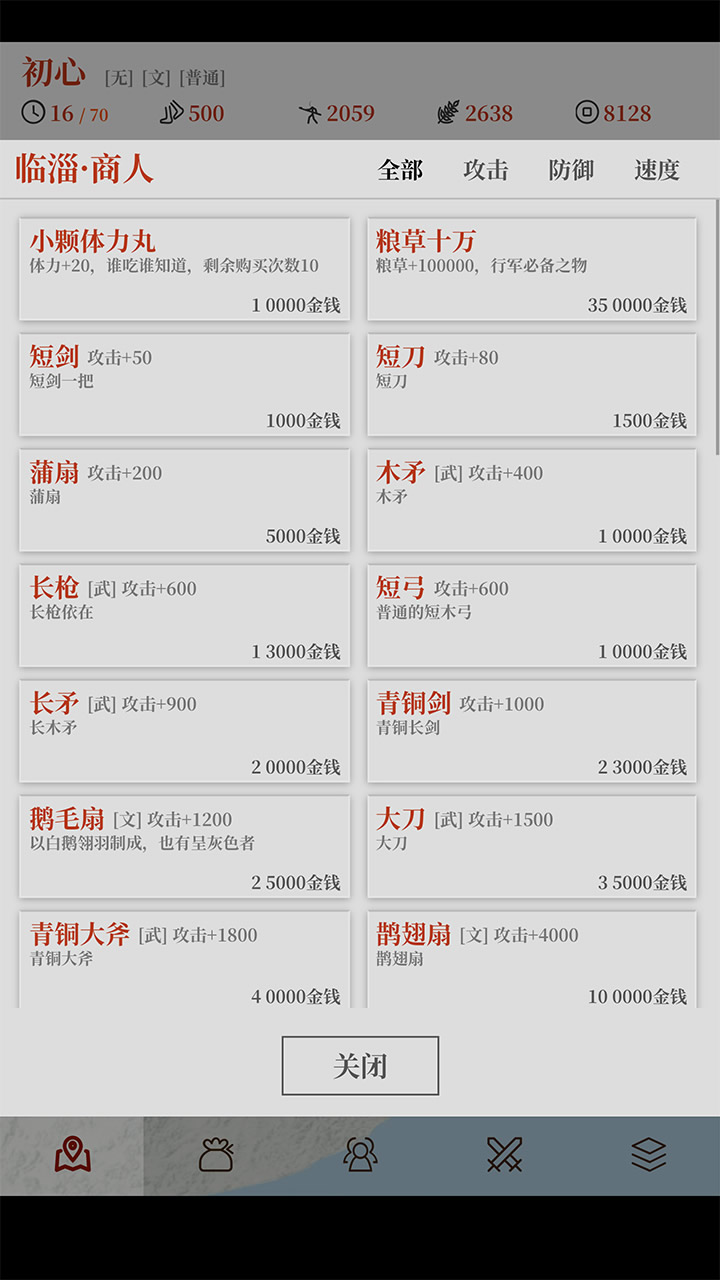Viewport: 720px width, 1280px height.
Task: Tap the crossed swords battle icon
Action: click(504, 1154)
